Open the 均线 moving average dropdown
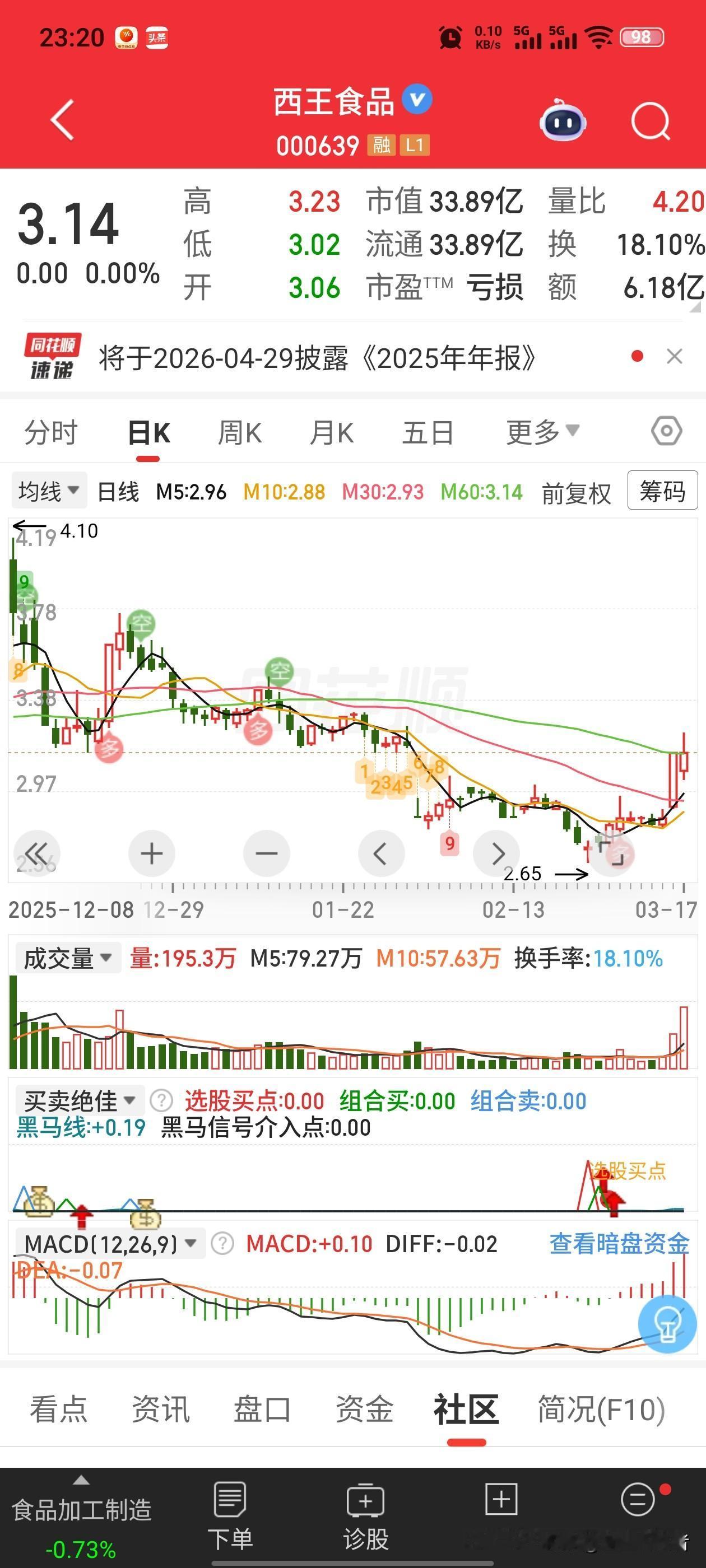This screenshot has width=706, height=1568. [x=48, y=491]
